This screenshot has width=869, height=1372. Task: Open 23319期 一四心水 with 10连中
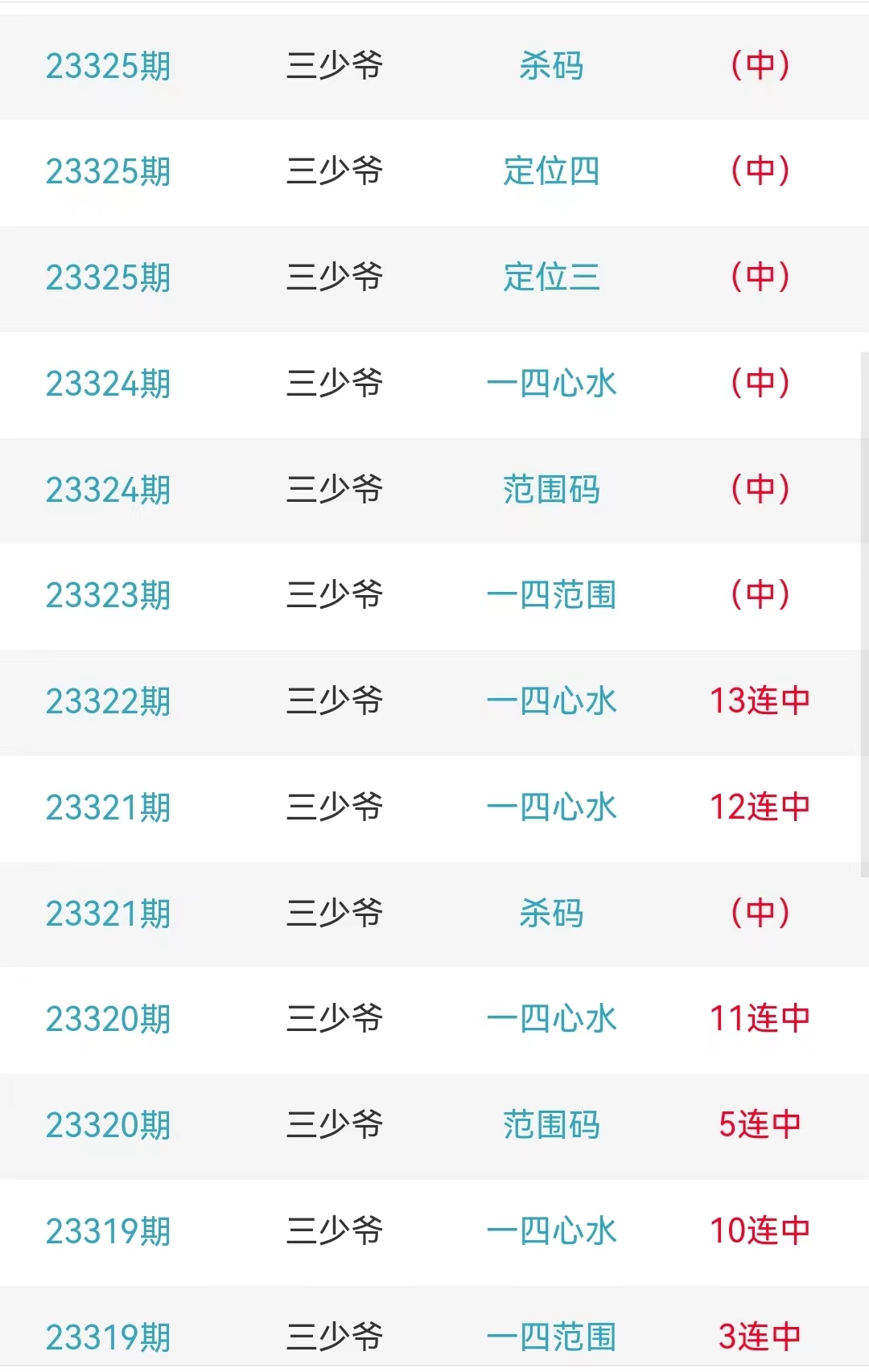click(x=551, y=1231)
